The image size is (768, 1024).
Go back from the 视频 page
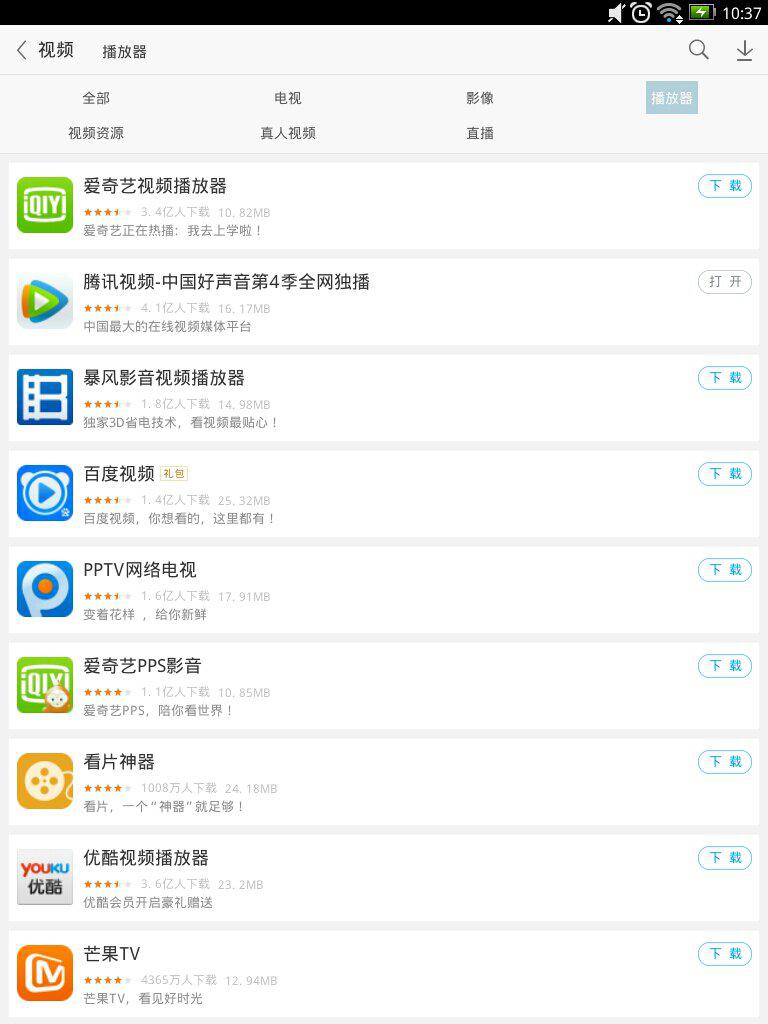pos(22,50)
